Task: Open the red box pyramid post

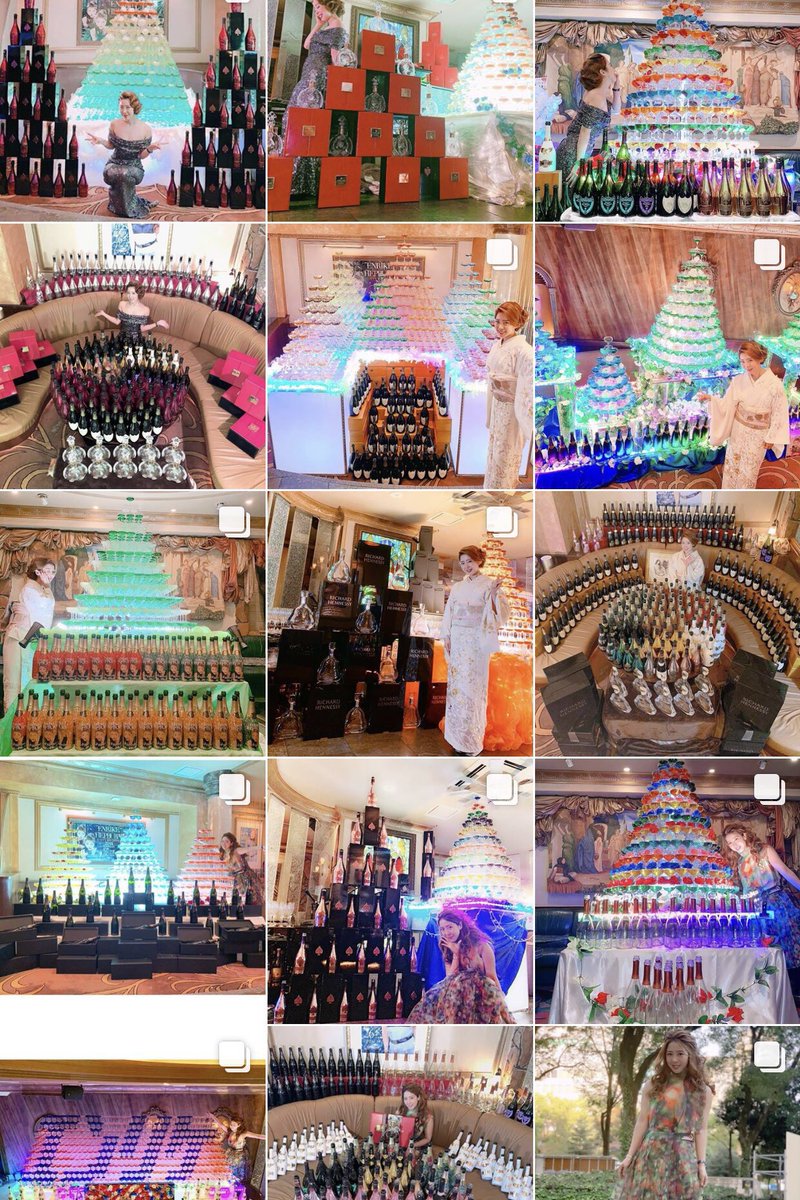Action: [400, 110]
